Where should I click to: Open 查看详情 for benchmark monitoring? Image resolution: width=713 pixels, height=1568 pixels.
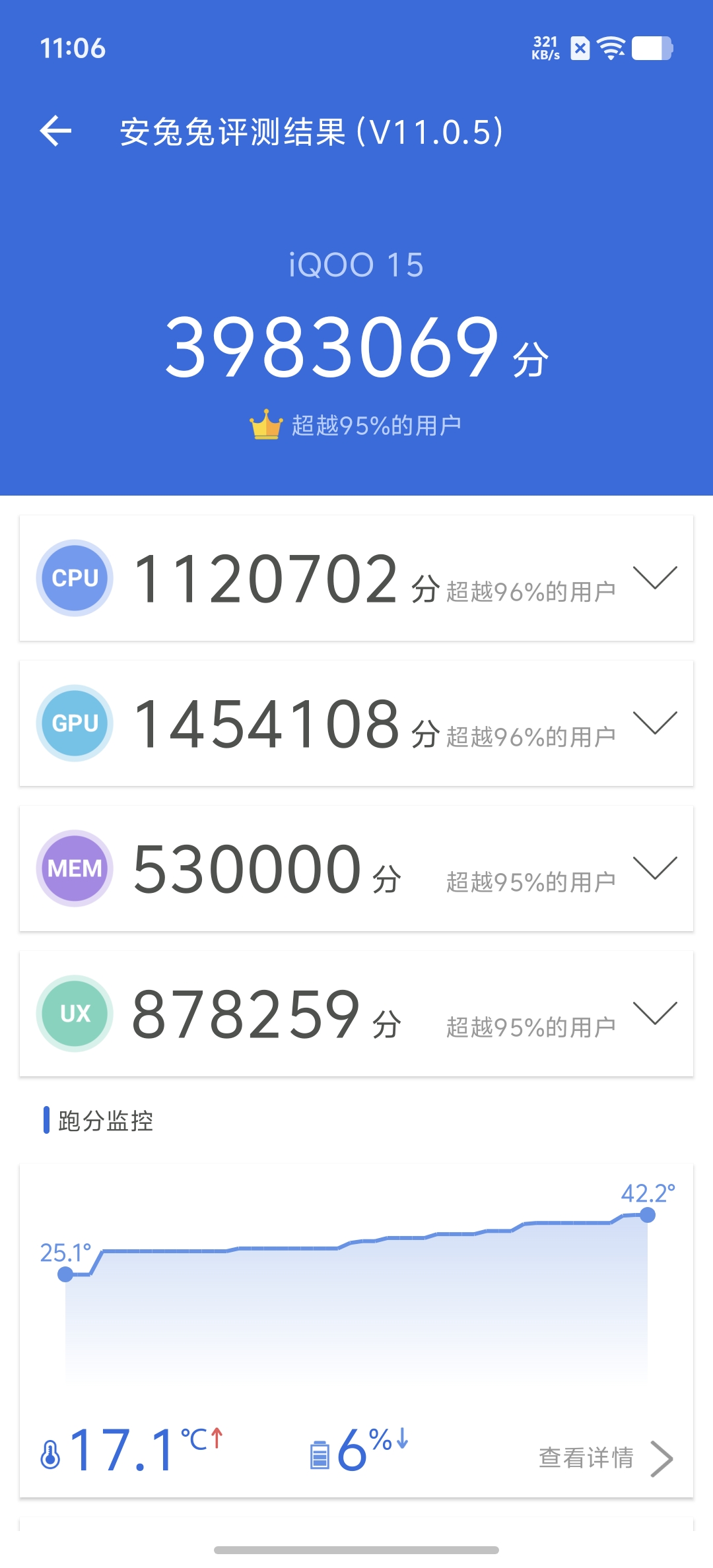(x=604, y=1458)
